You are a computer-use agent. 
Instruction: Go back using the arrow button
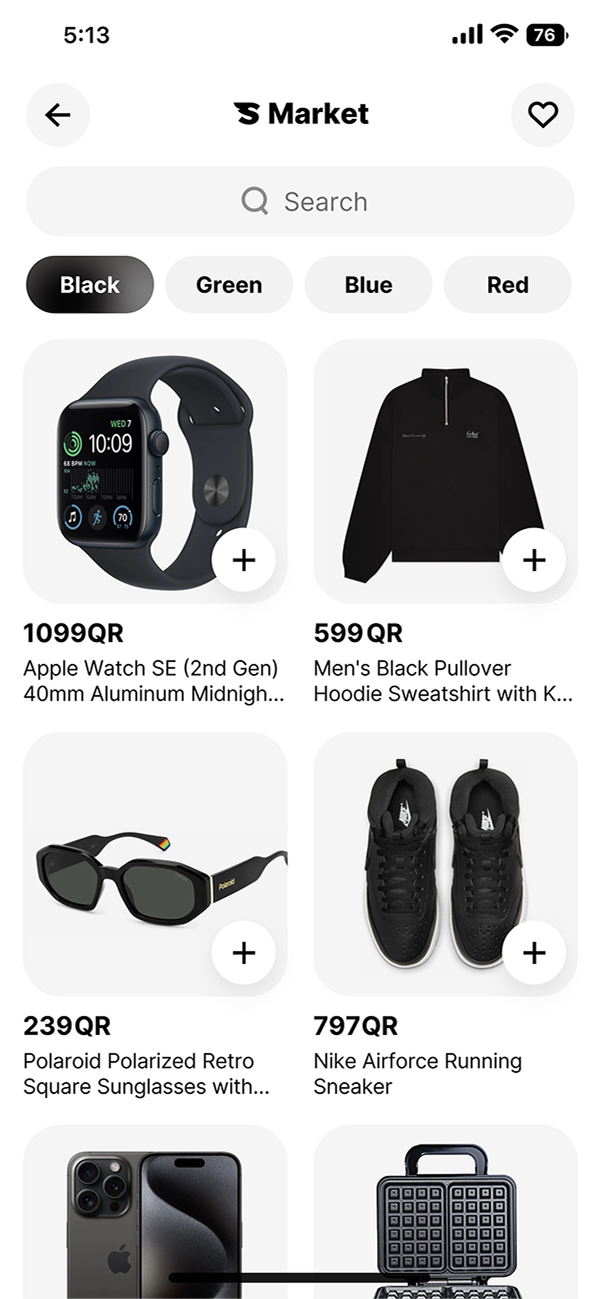tap(58, 115)
